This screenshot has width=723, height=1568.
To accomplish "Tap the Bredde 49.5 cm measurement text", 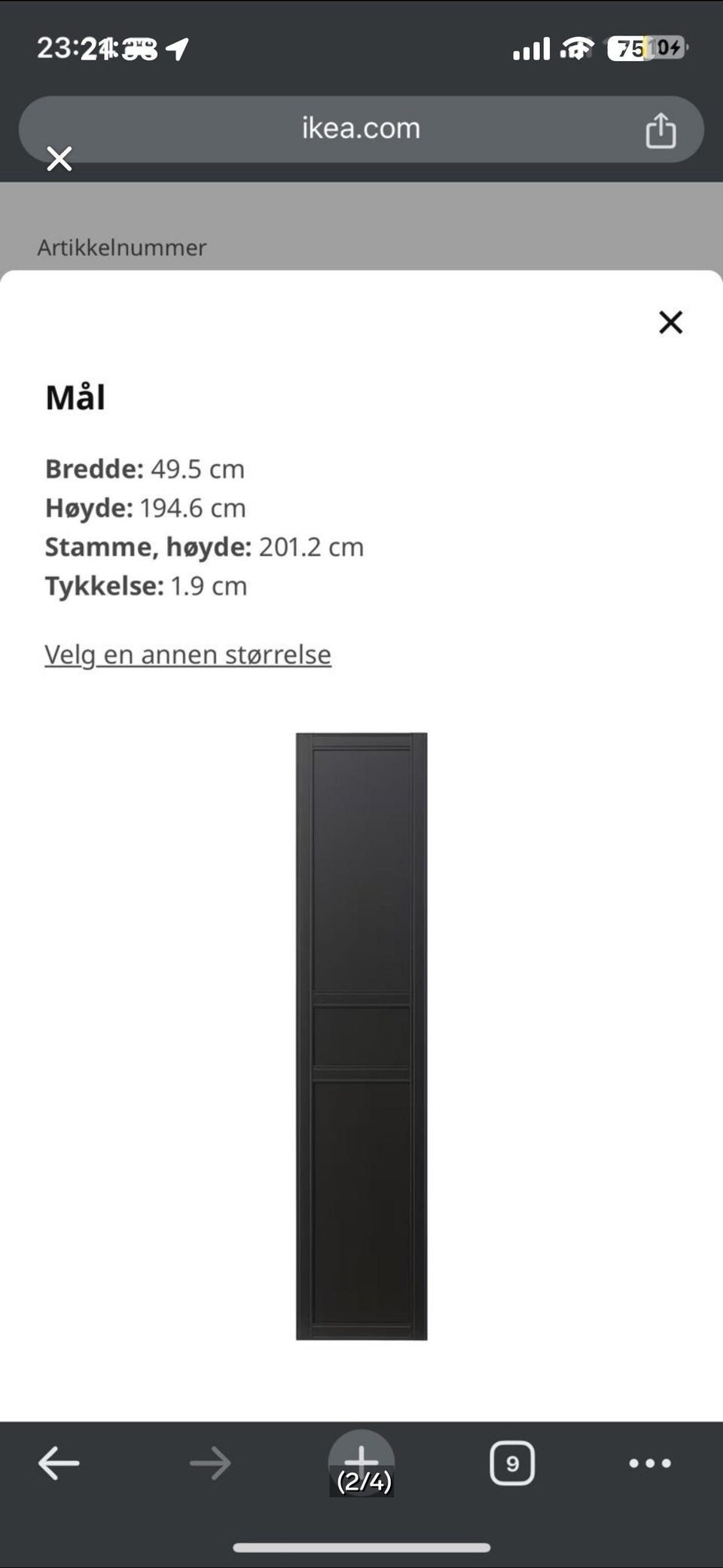I will (x=145, y=469).
